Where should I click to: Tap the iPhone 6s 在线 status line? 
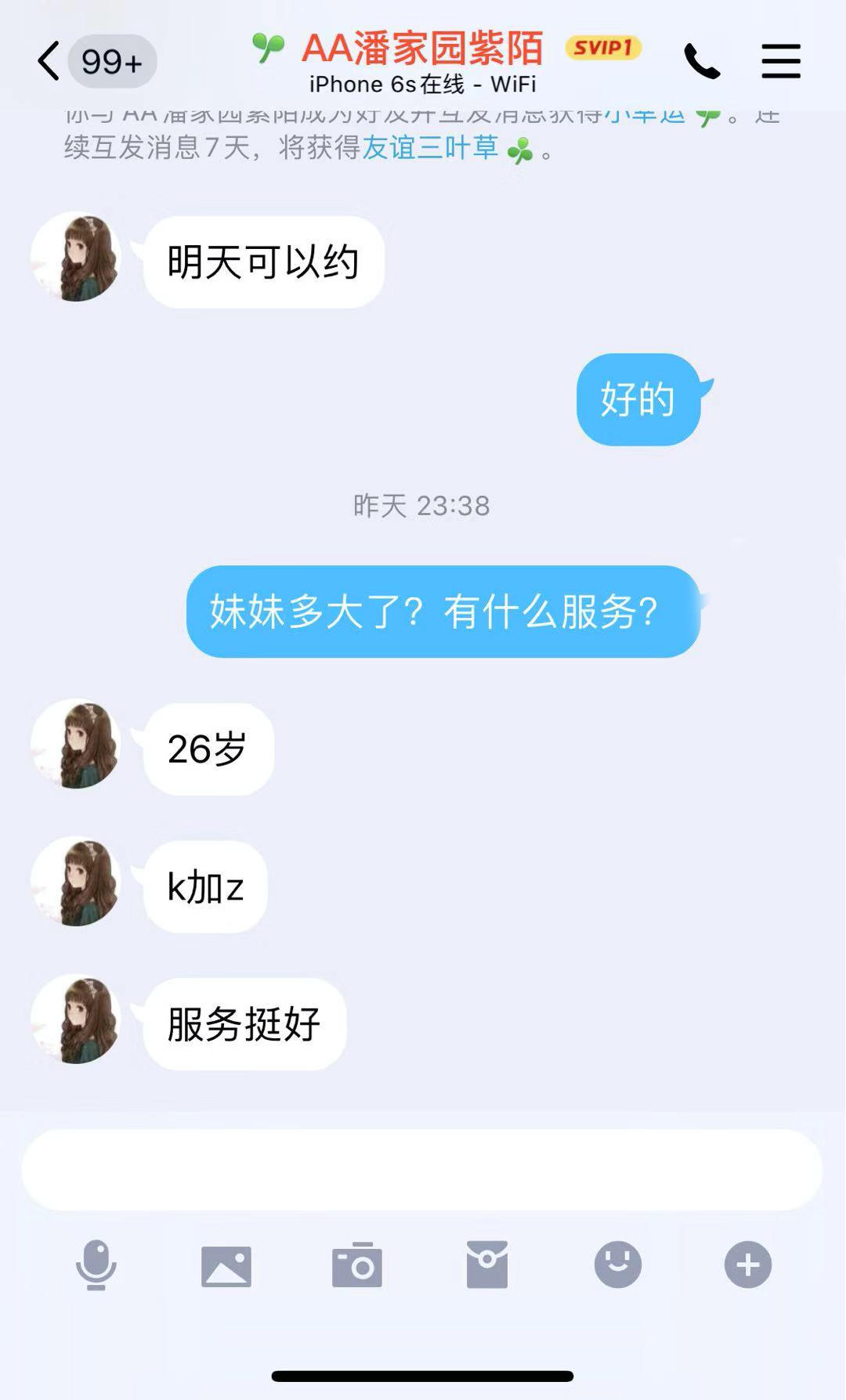point(423,84)
